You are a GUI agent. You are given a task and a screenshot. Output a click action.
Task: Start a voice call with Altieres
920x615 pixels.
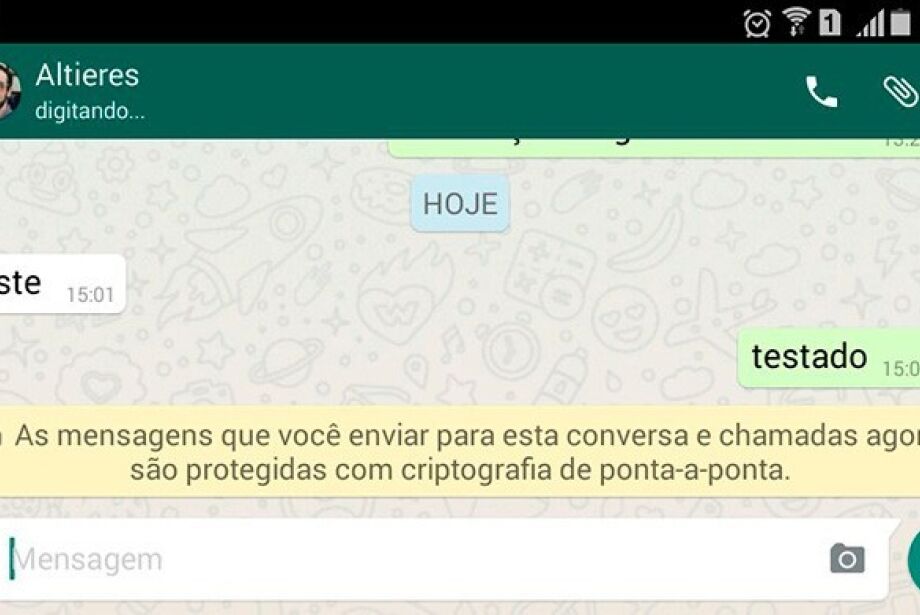[821, 92]
